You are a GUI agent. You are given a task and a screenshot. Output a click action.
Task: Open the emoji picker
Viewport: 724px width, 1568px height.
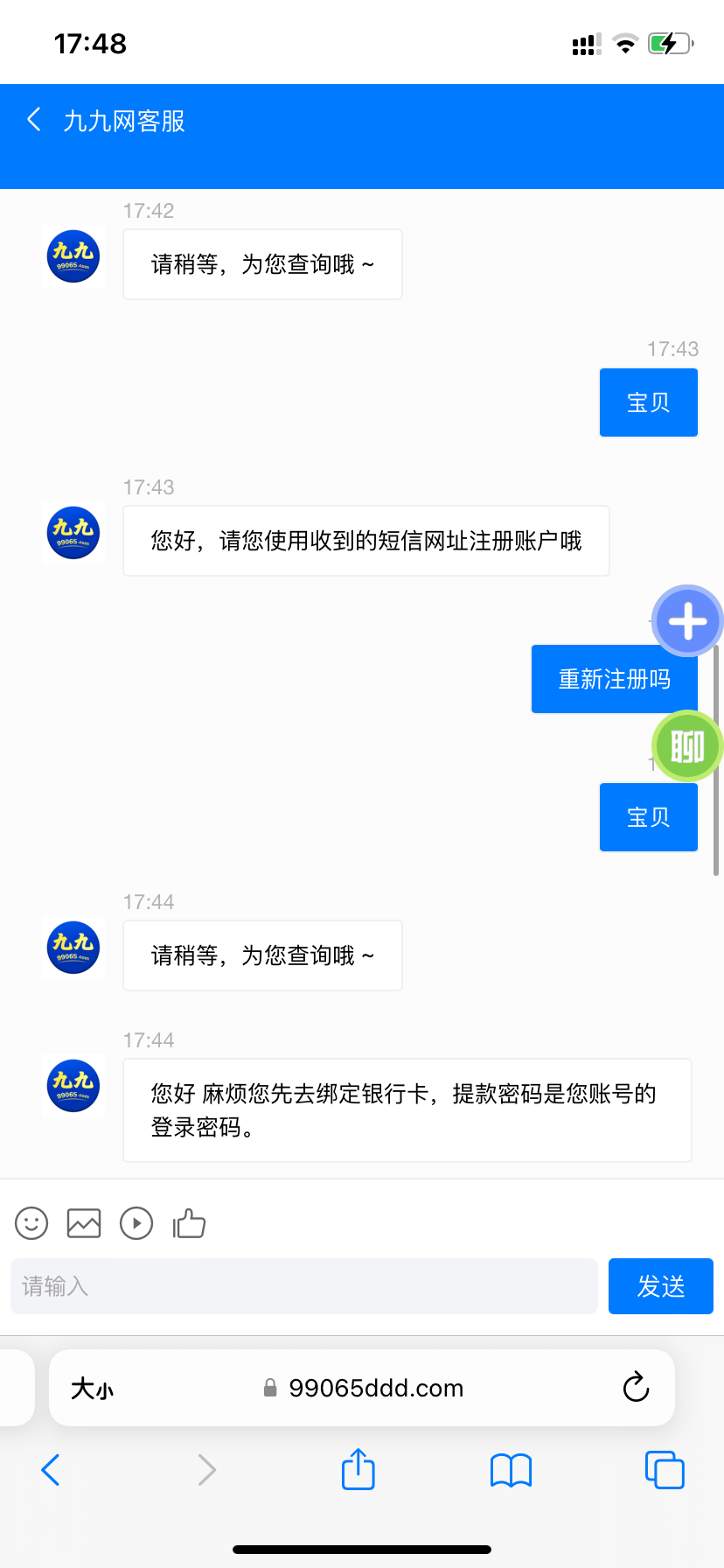tap(31, 1223)
